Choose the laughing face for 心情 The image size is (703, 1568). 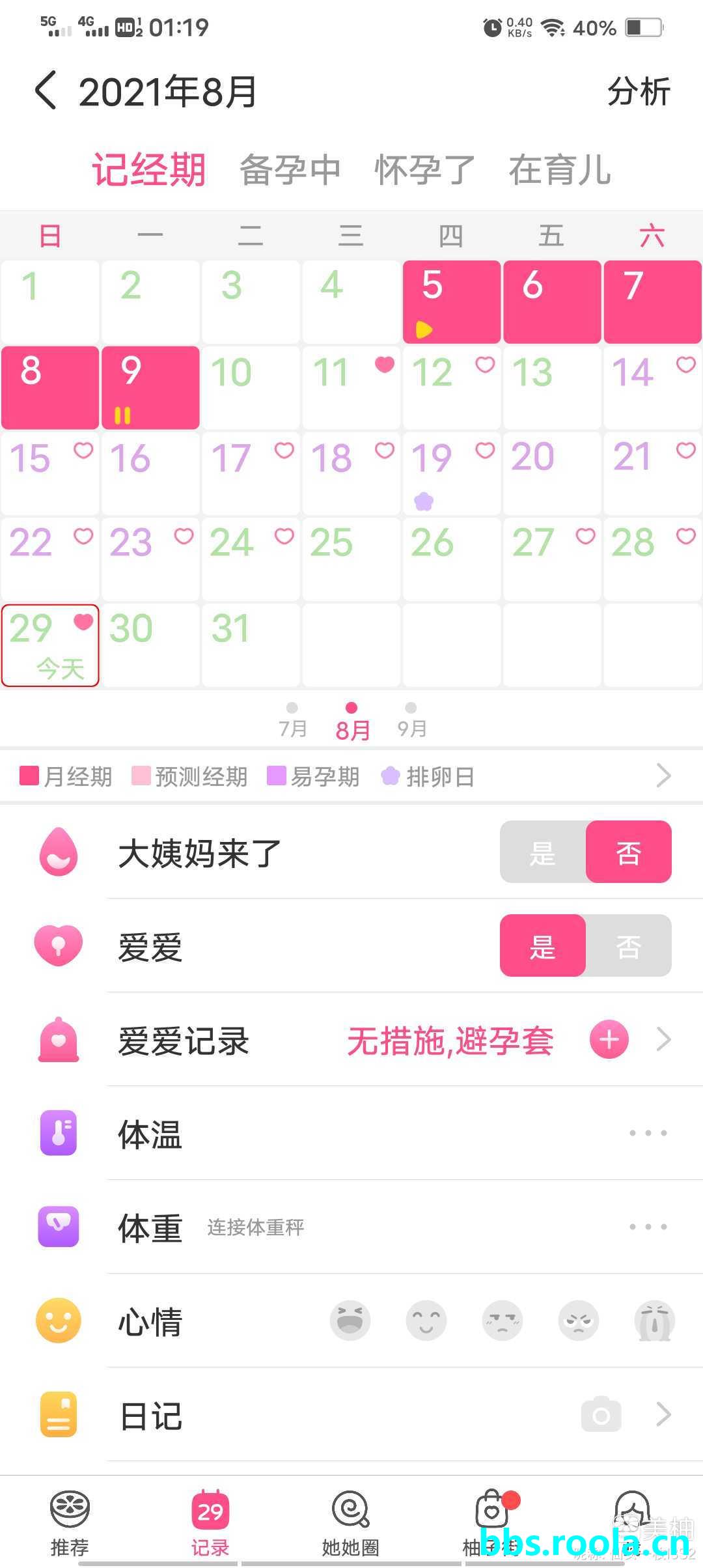pos(350,1321)
